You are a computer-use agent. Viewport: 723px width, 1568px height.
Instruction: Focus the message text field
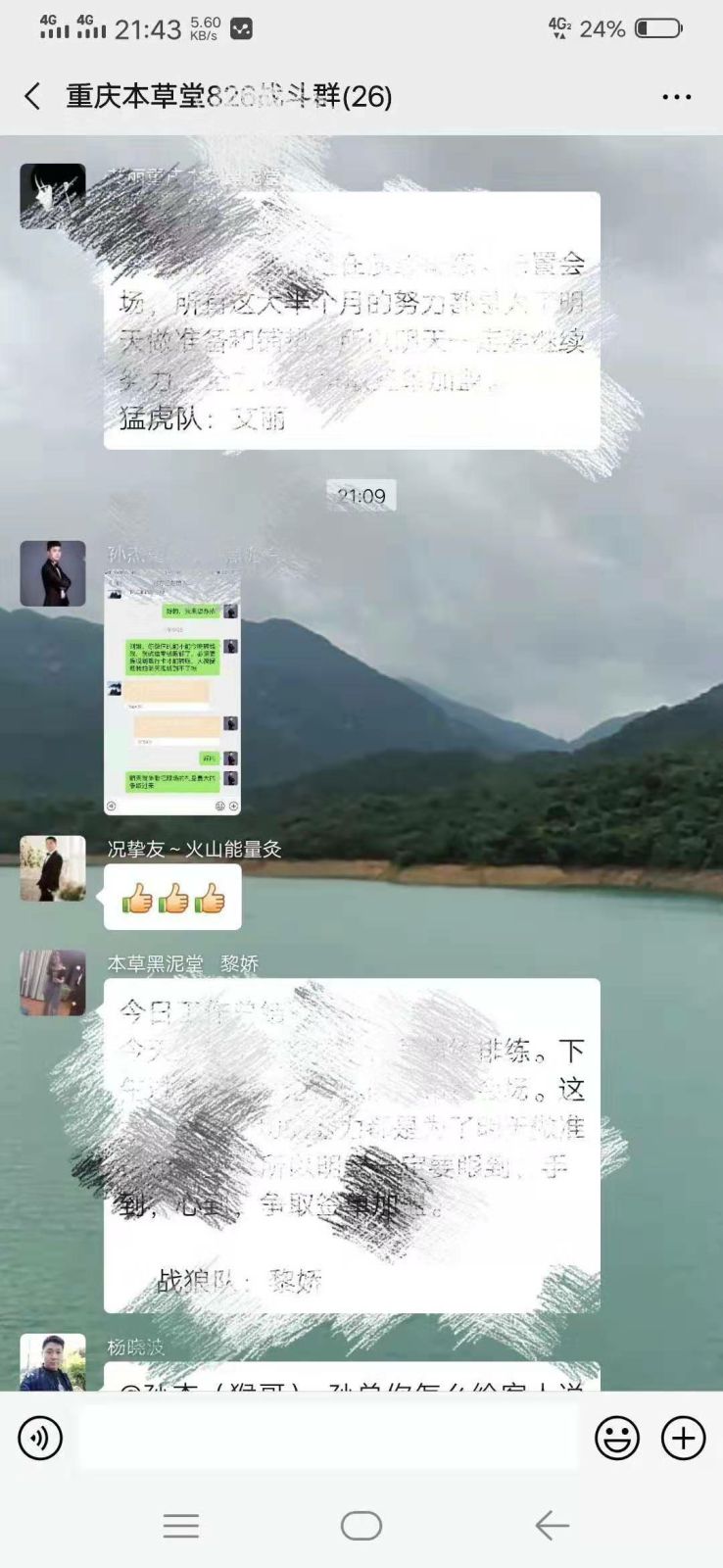[328, 1438]
